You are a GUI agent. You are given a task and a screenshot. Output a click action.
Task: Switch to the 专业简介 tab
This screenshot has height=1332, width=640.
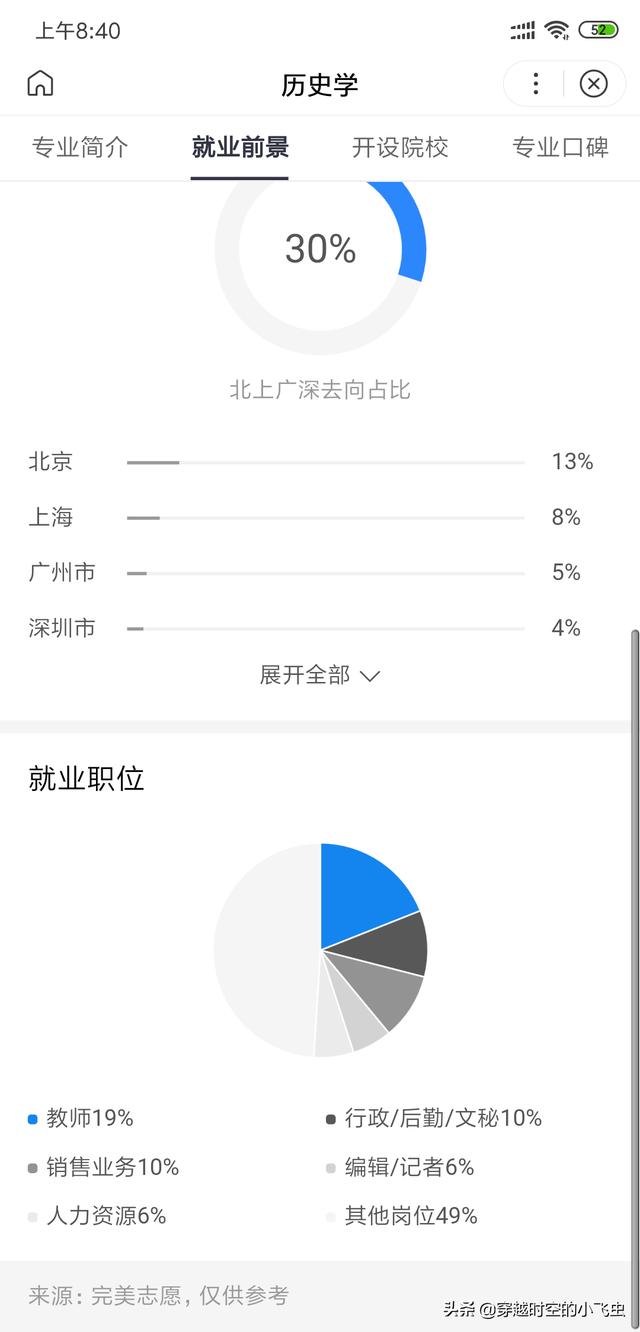80,148
